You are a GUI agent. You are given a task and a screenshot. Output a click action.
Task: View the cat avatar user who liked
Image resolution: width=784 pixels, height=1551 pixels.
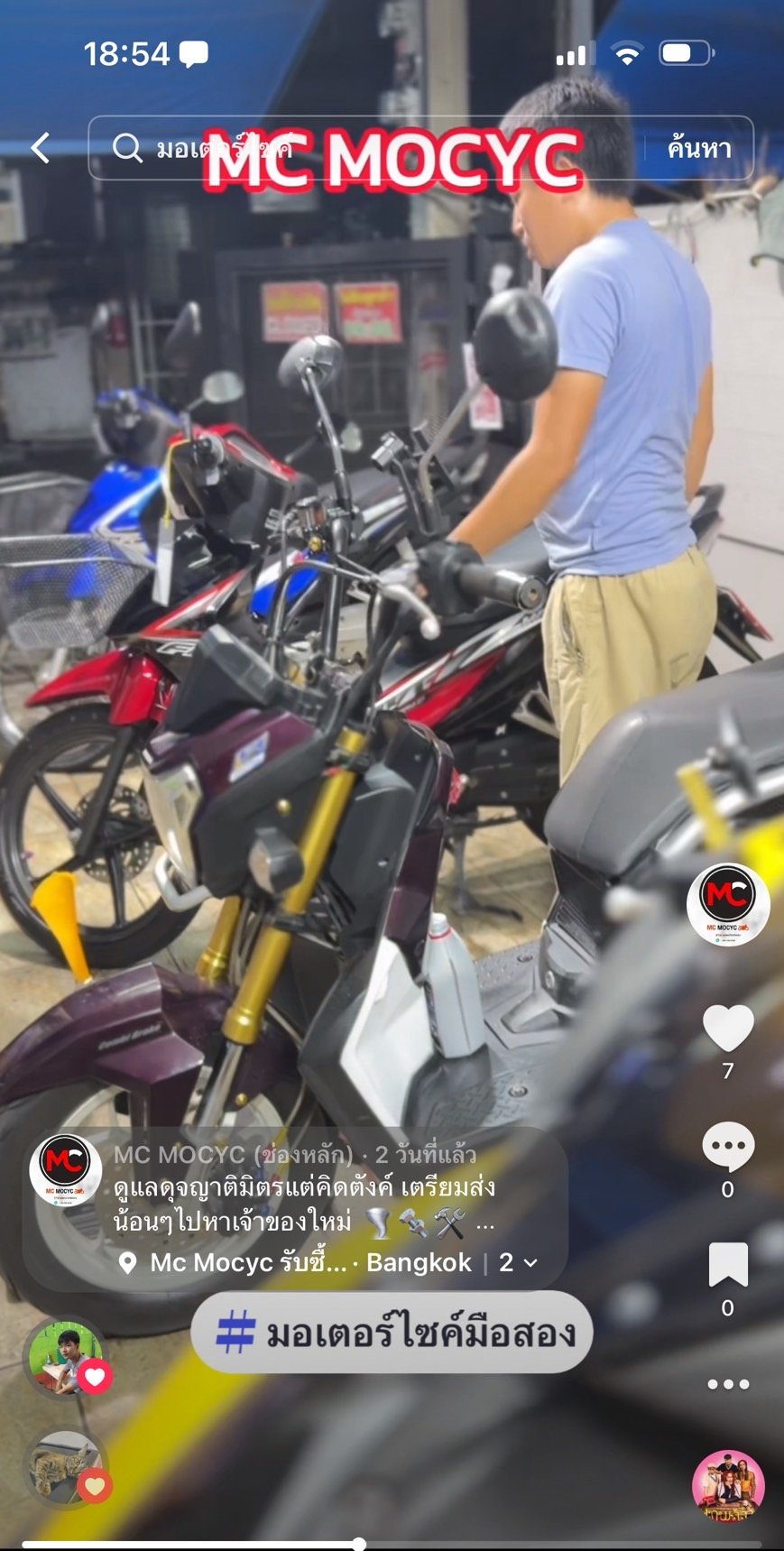point(63,1468)
